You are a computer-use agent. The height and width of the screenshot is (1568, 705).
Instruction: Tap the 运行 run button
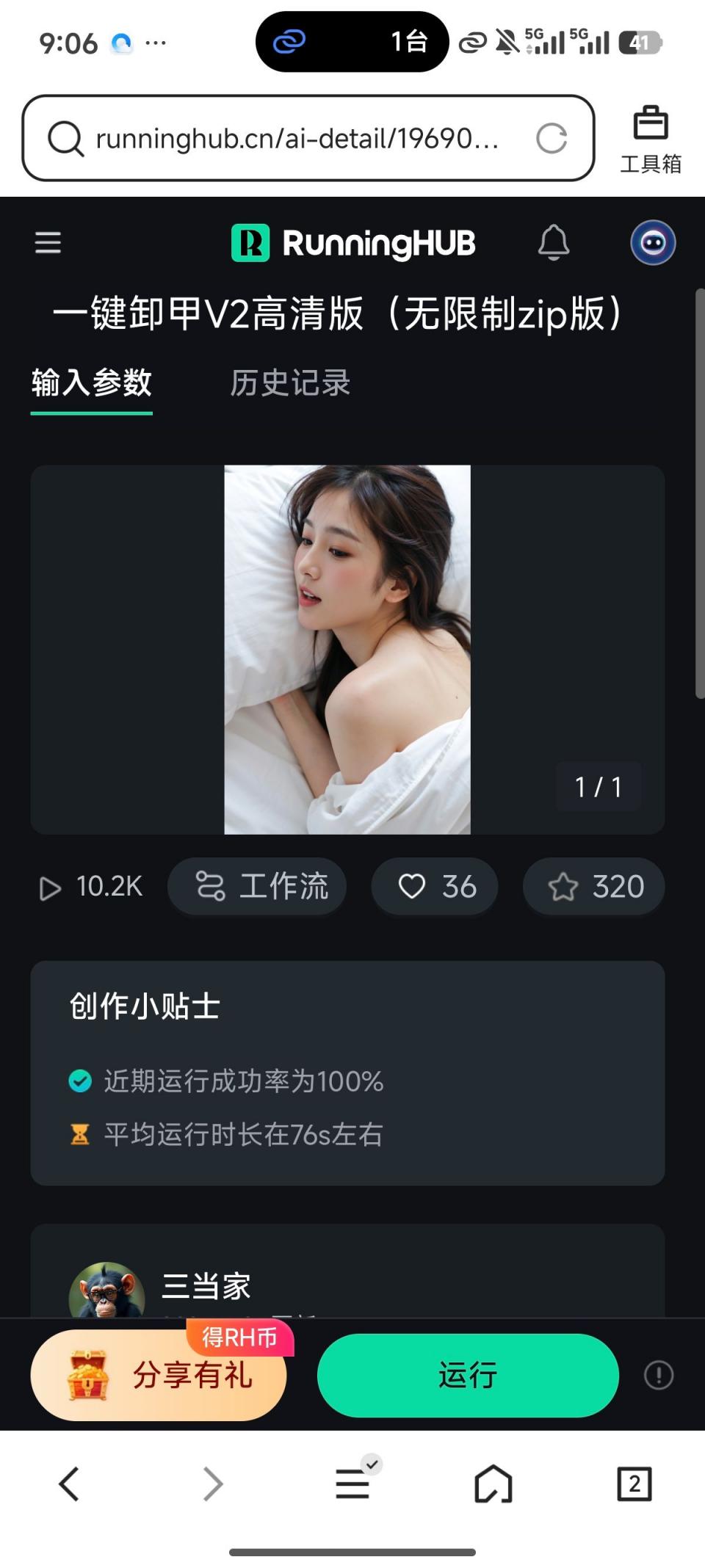click(x=467, y=1375)
